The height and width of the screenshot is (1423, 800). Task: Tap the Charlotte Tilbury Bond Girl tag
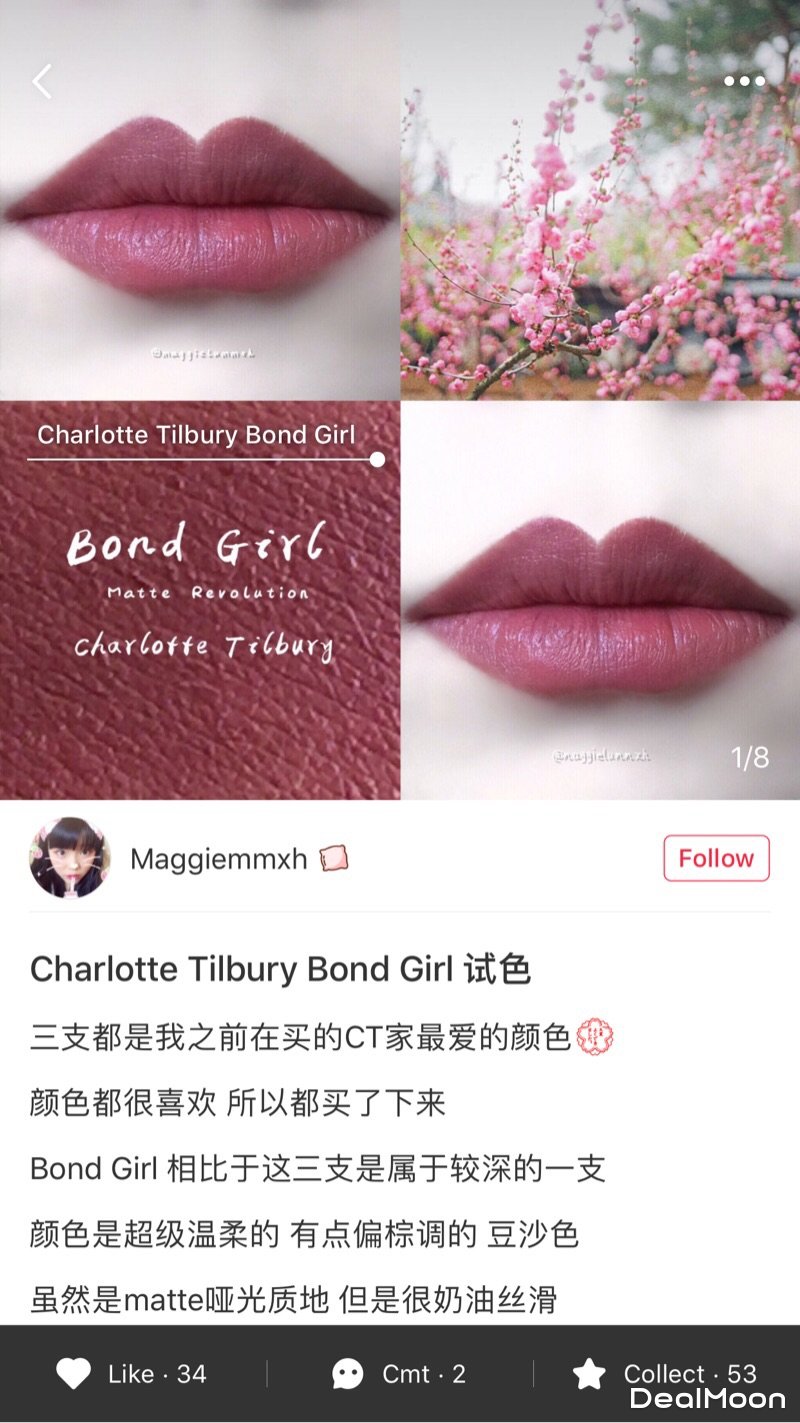pos(196,435)
